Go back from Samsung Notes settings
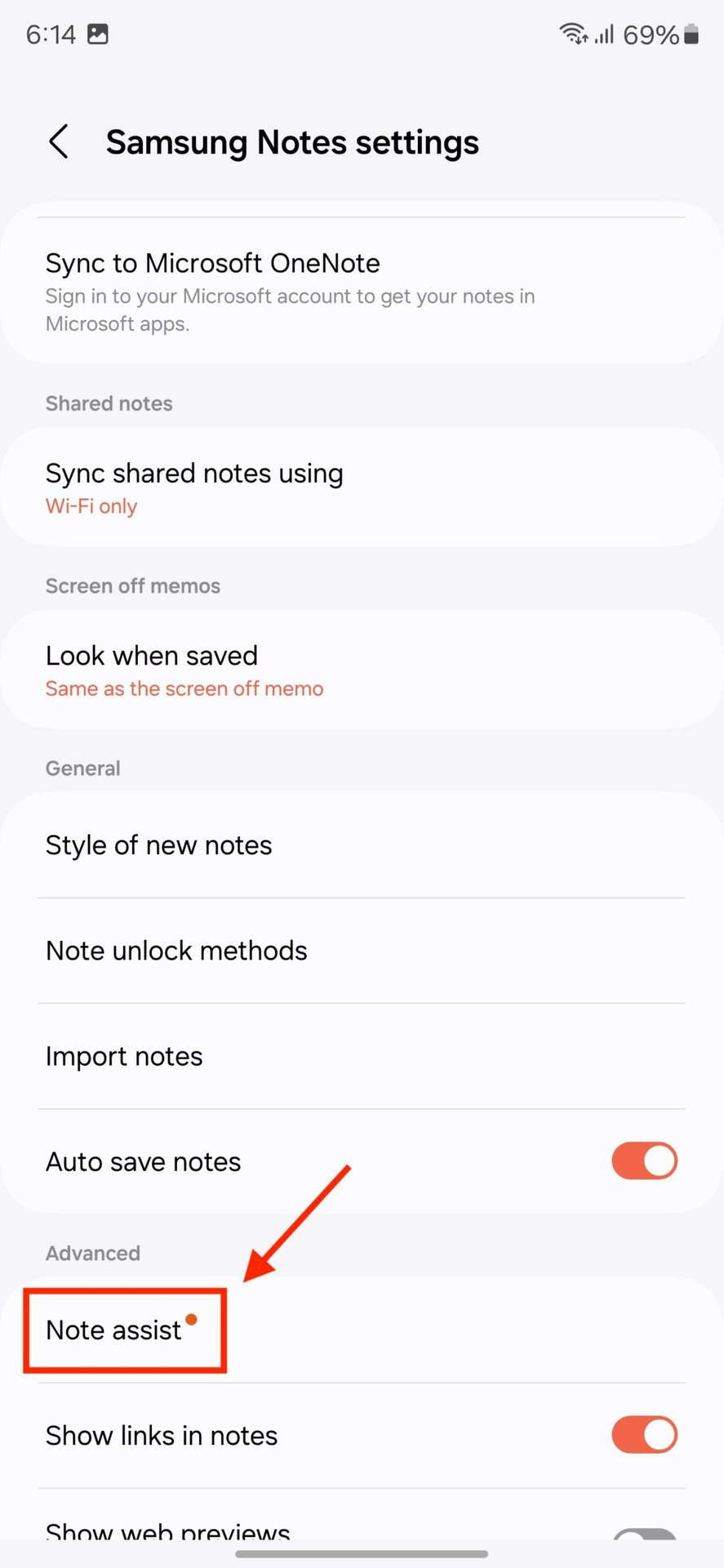 pyautogui.click(x=59, y=142)
